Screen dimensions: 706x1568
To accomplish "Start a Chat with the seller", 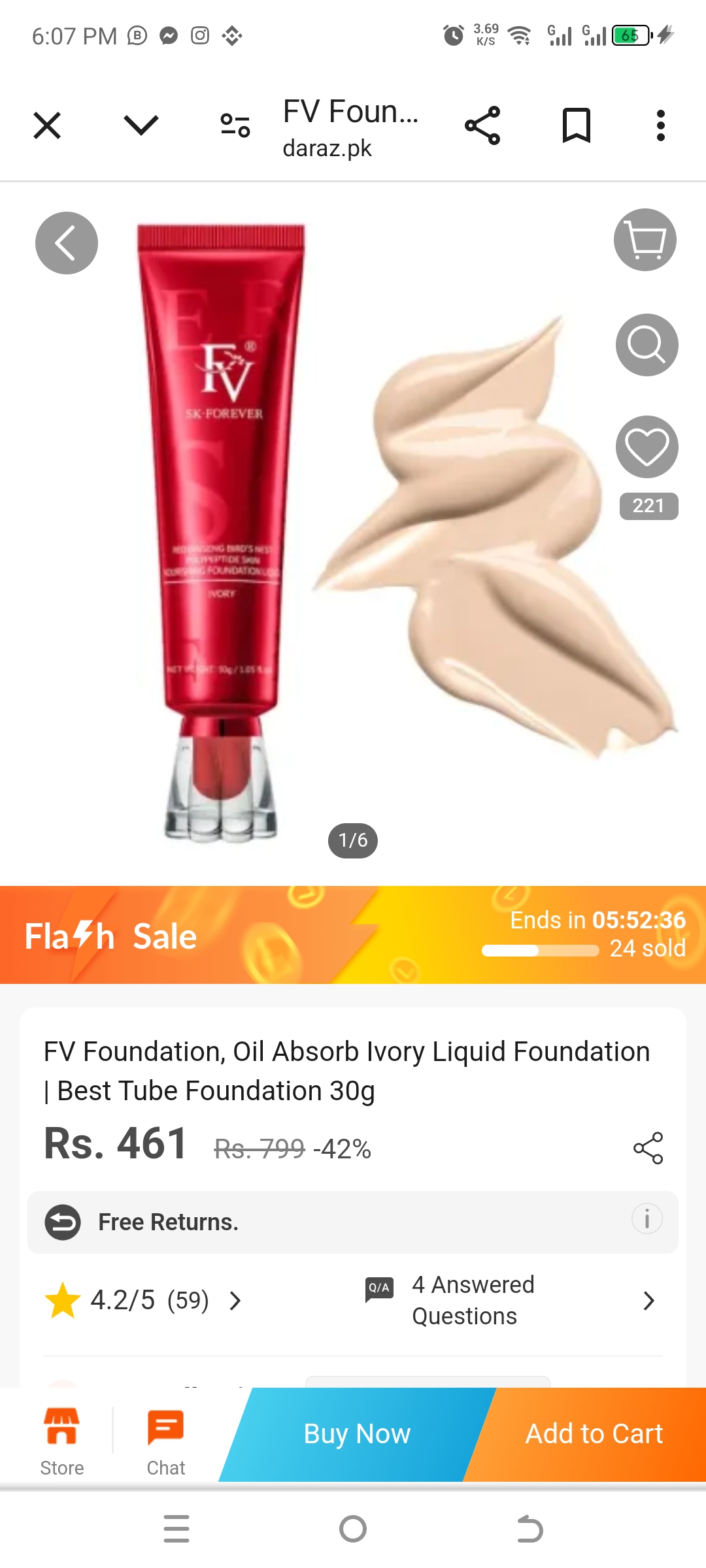I will pos(166,1441).
